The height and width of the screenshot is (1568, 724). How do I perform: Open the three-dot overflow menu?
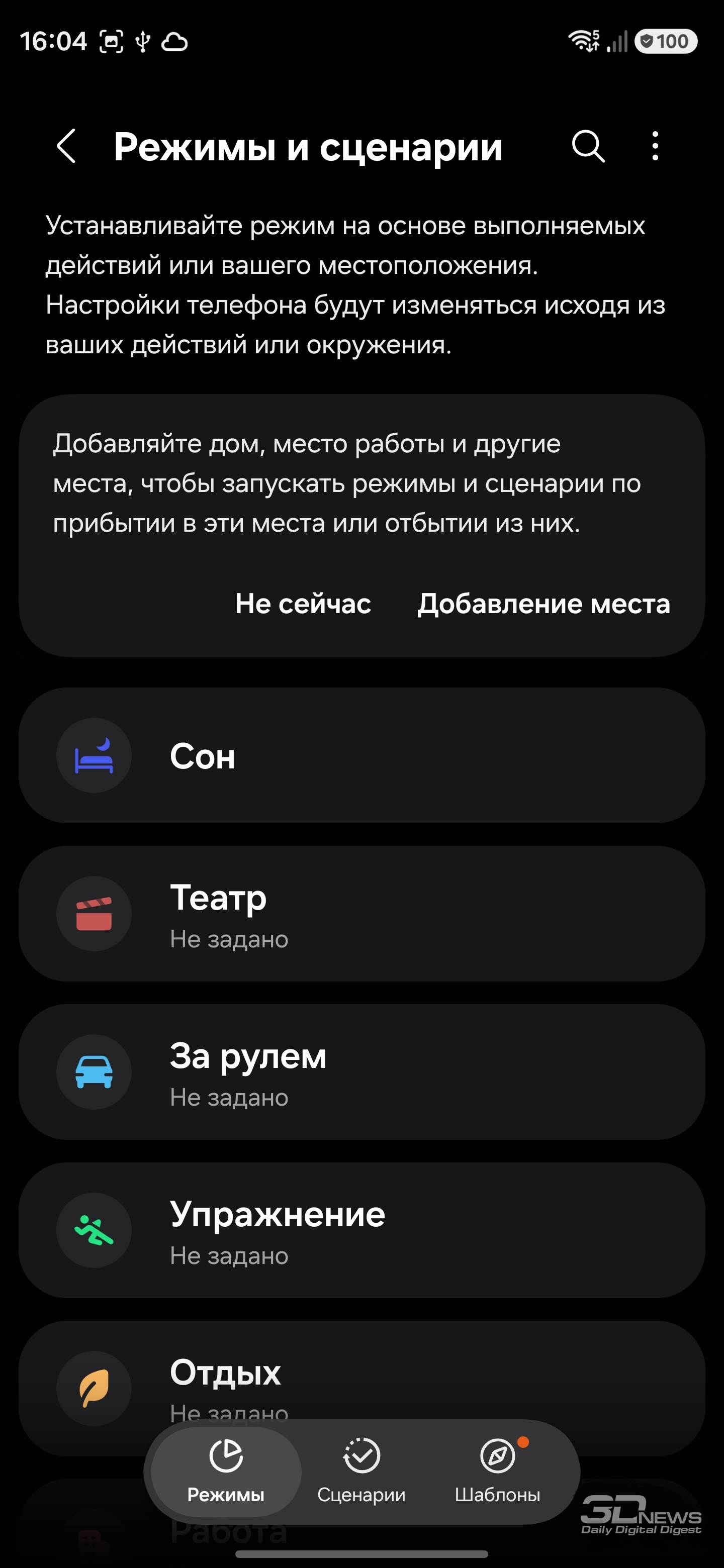coord(655,147)
